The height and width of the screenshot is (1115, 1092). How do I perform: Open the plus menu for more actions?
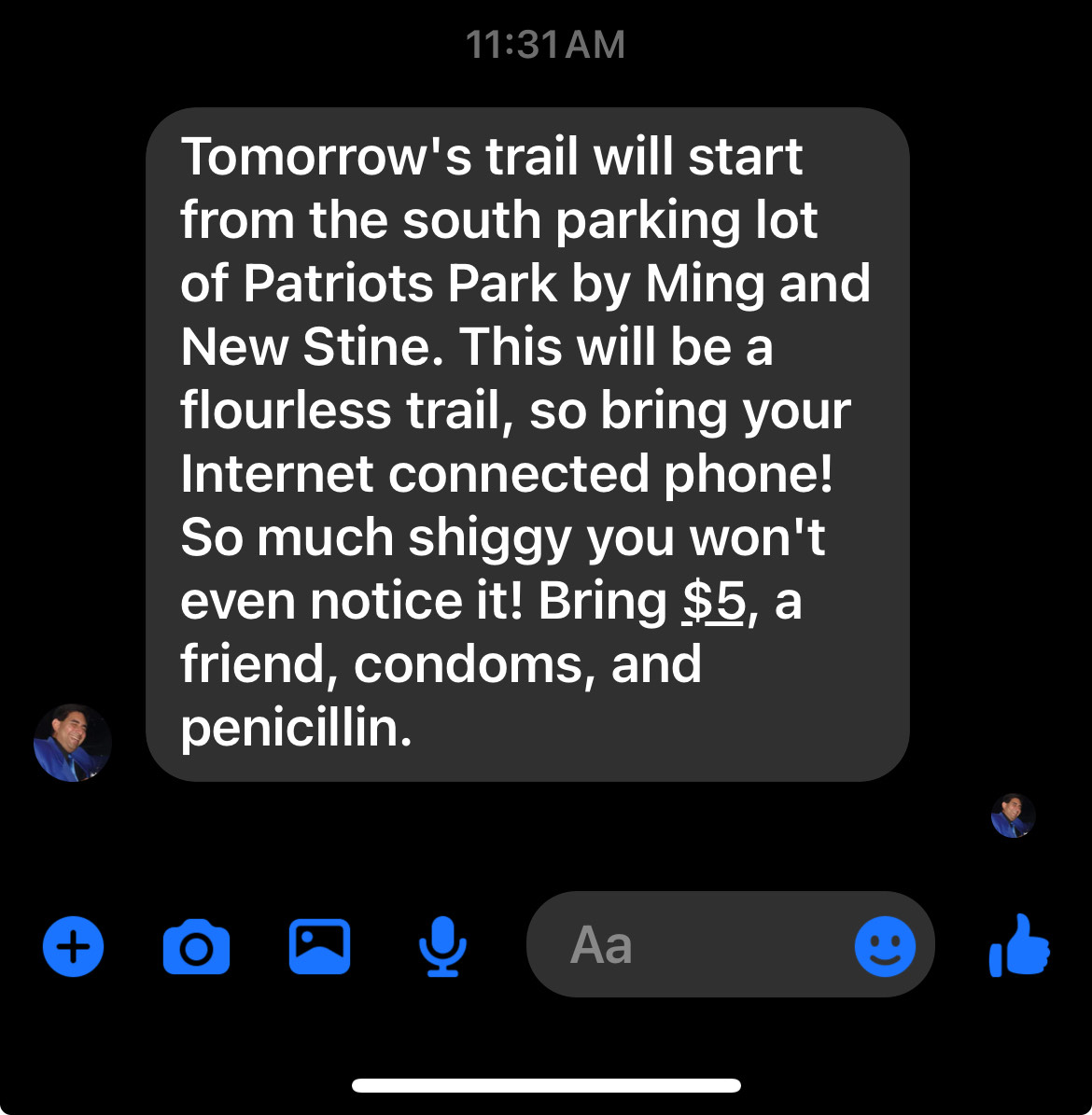(74, 946)
